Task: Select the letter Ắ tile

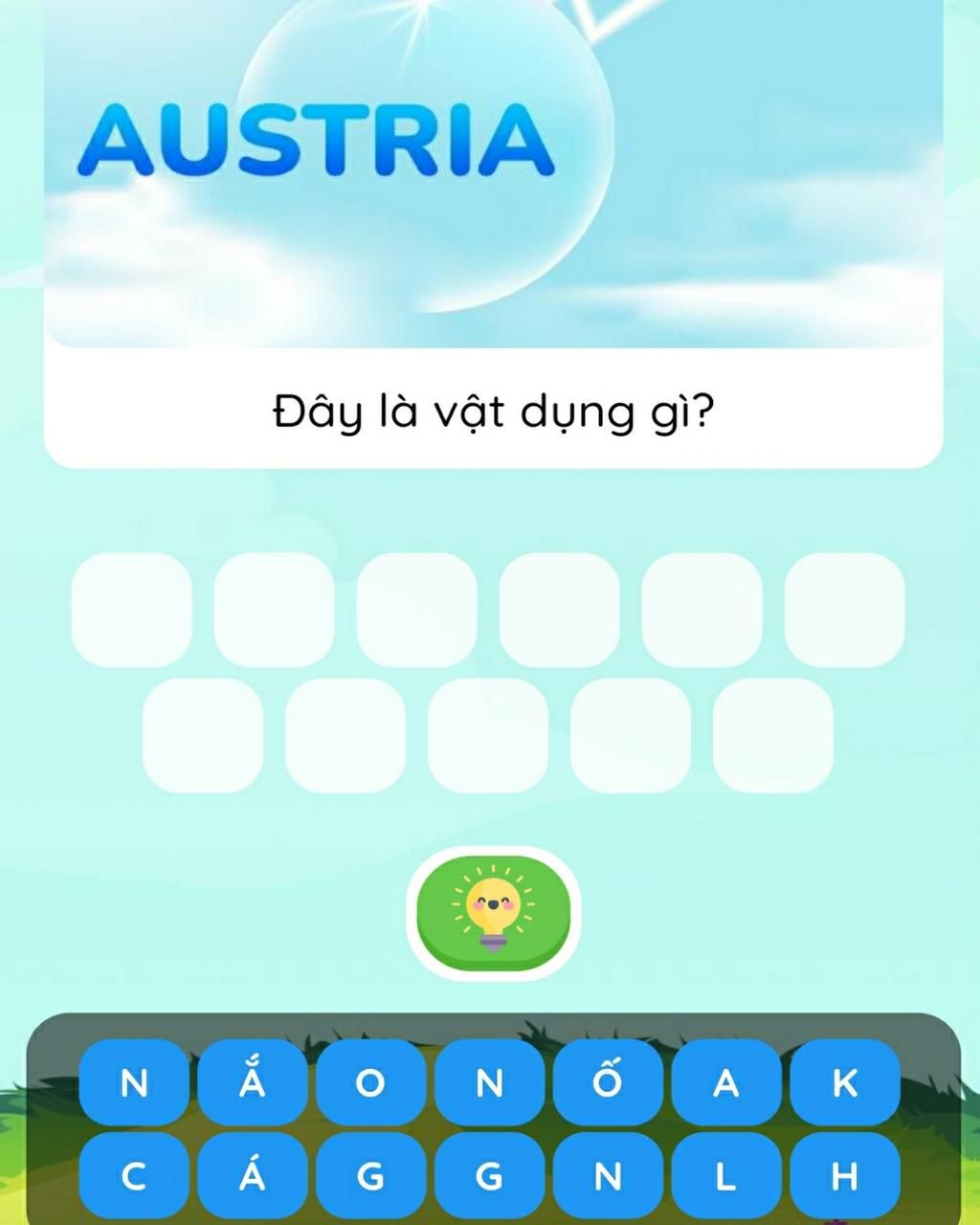Action: tap(252, 1082)
